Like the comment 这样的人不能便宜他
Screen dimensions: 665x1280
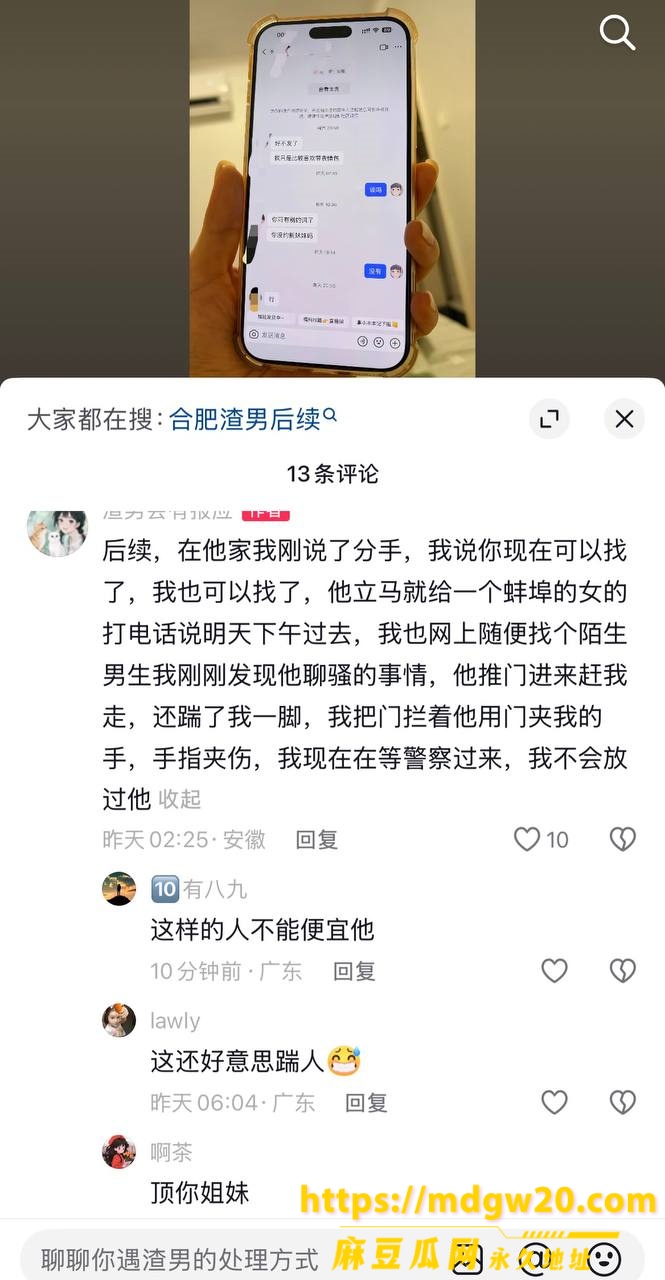554,971
